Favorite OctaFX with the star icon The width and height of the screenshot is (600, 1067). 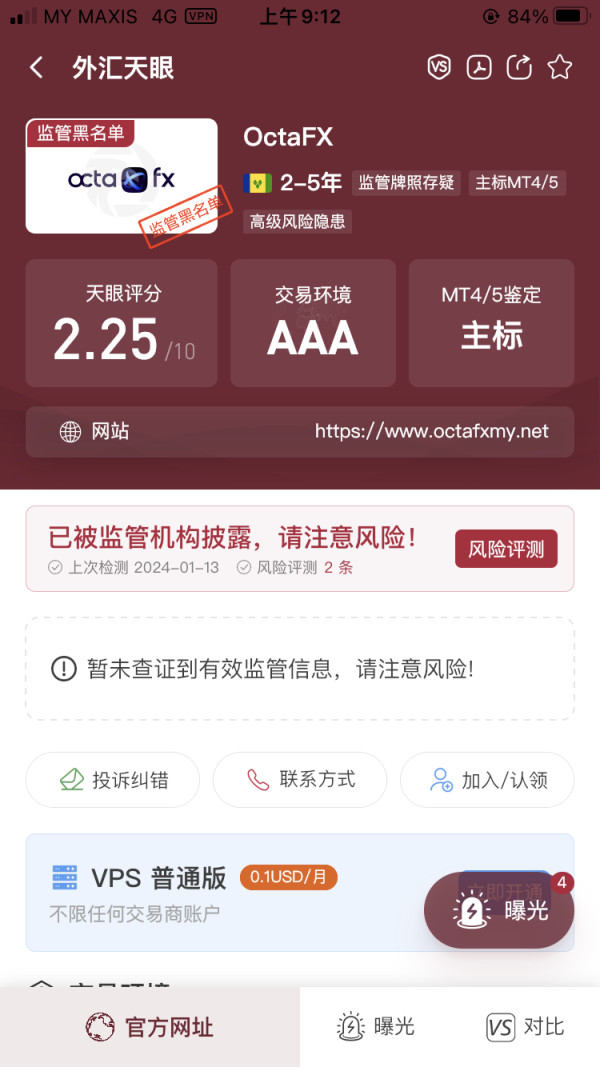[560, 67]
